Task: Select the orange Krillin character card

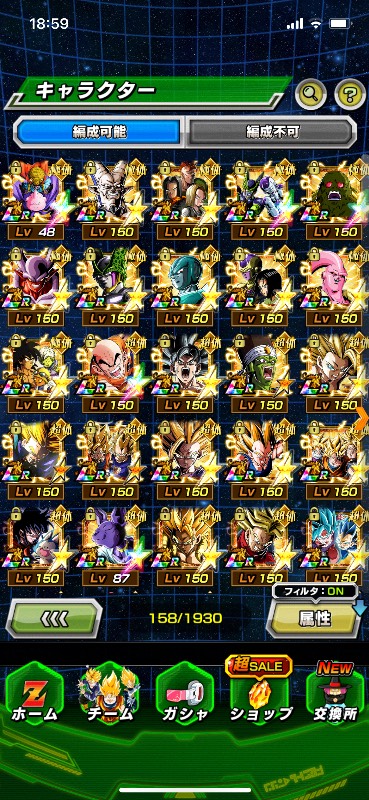Action: point(109,373)
